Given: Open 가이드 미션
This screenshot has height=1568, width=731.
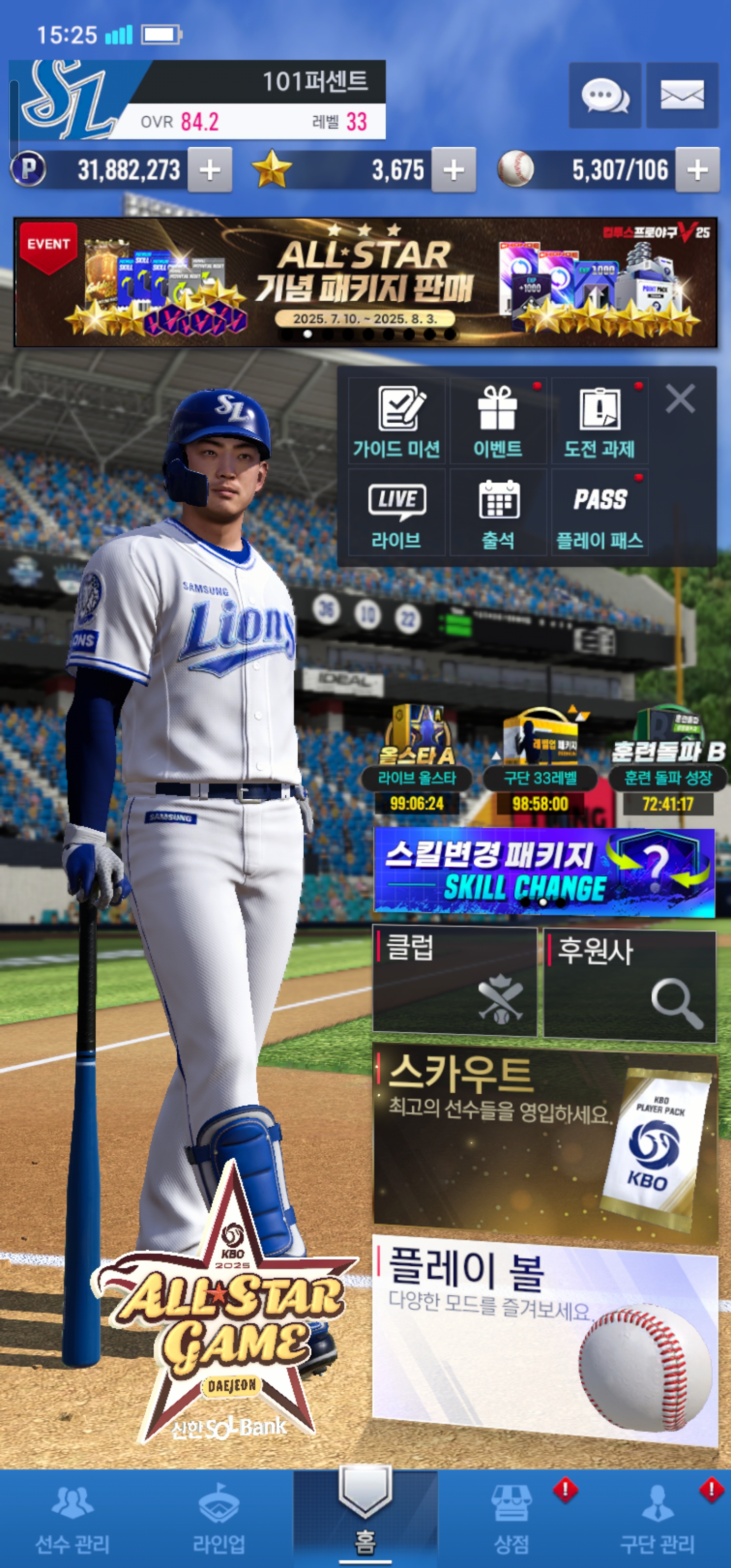Looking at the screenshot, I should point(397,420).
